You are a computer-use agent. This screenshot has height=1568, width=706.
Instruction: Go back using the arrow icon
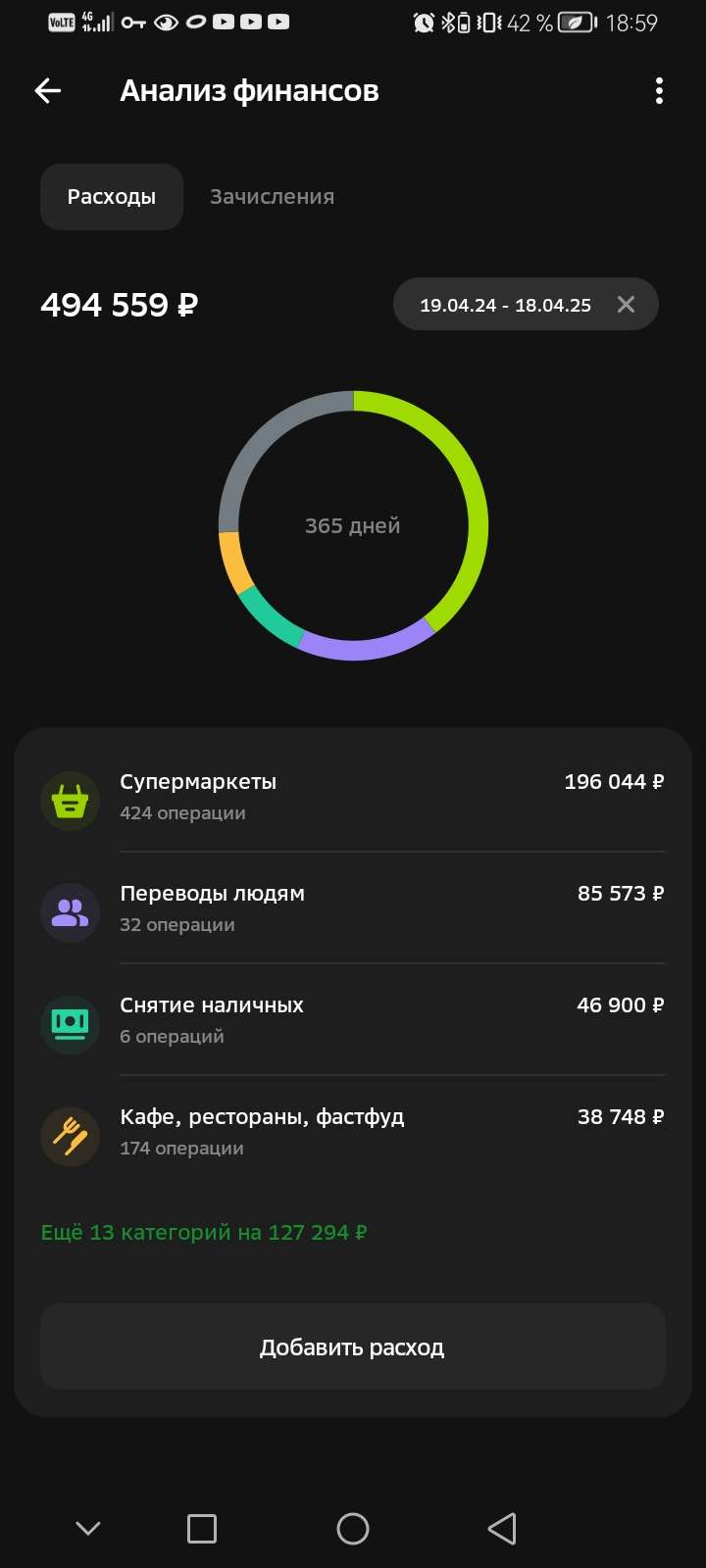[48, 91]
